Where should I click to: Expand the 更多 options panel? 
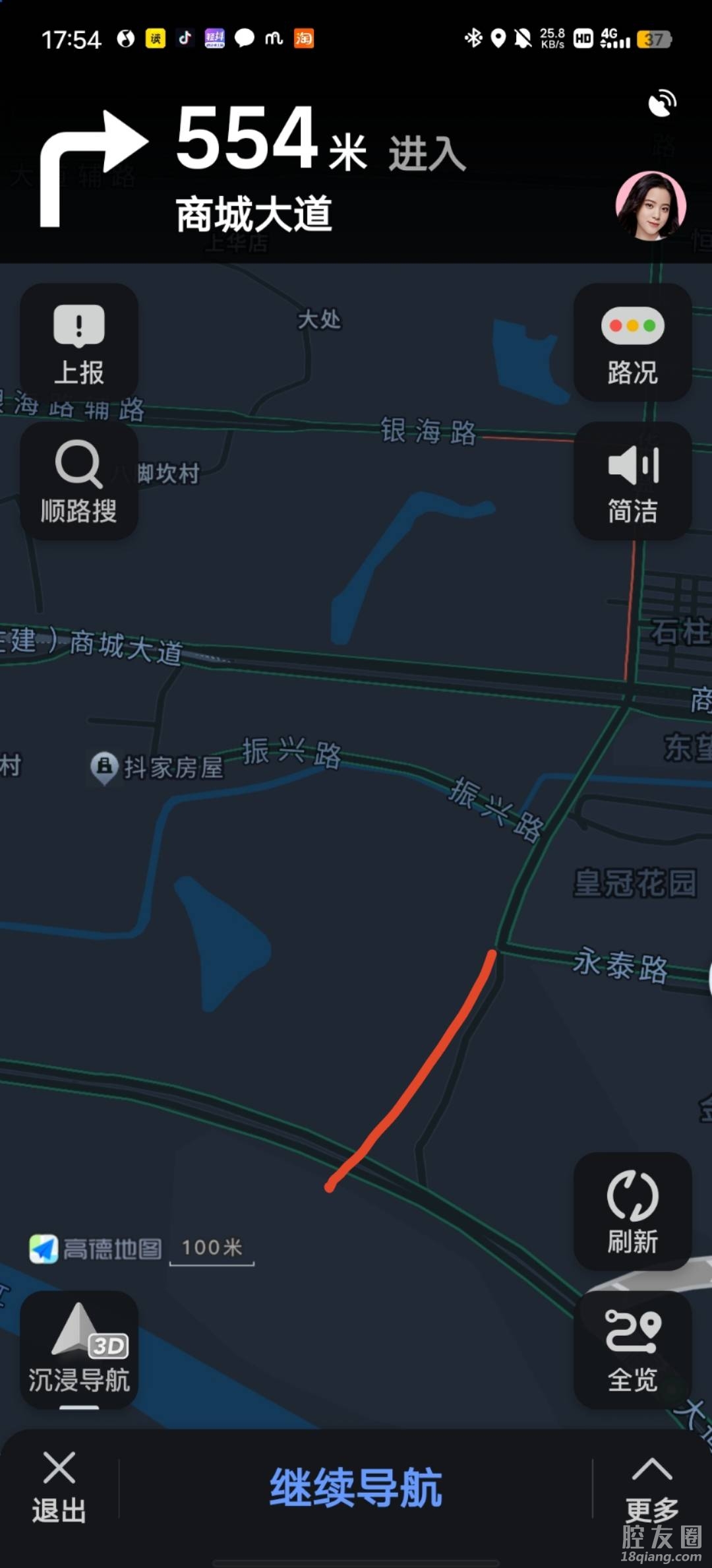click(x=651, y=1488)
